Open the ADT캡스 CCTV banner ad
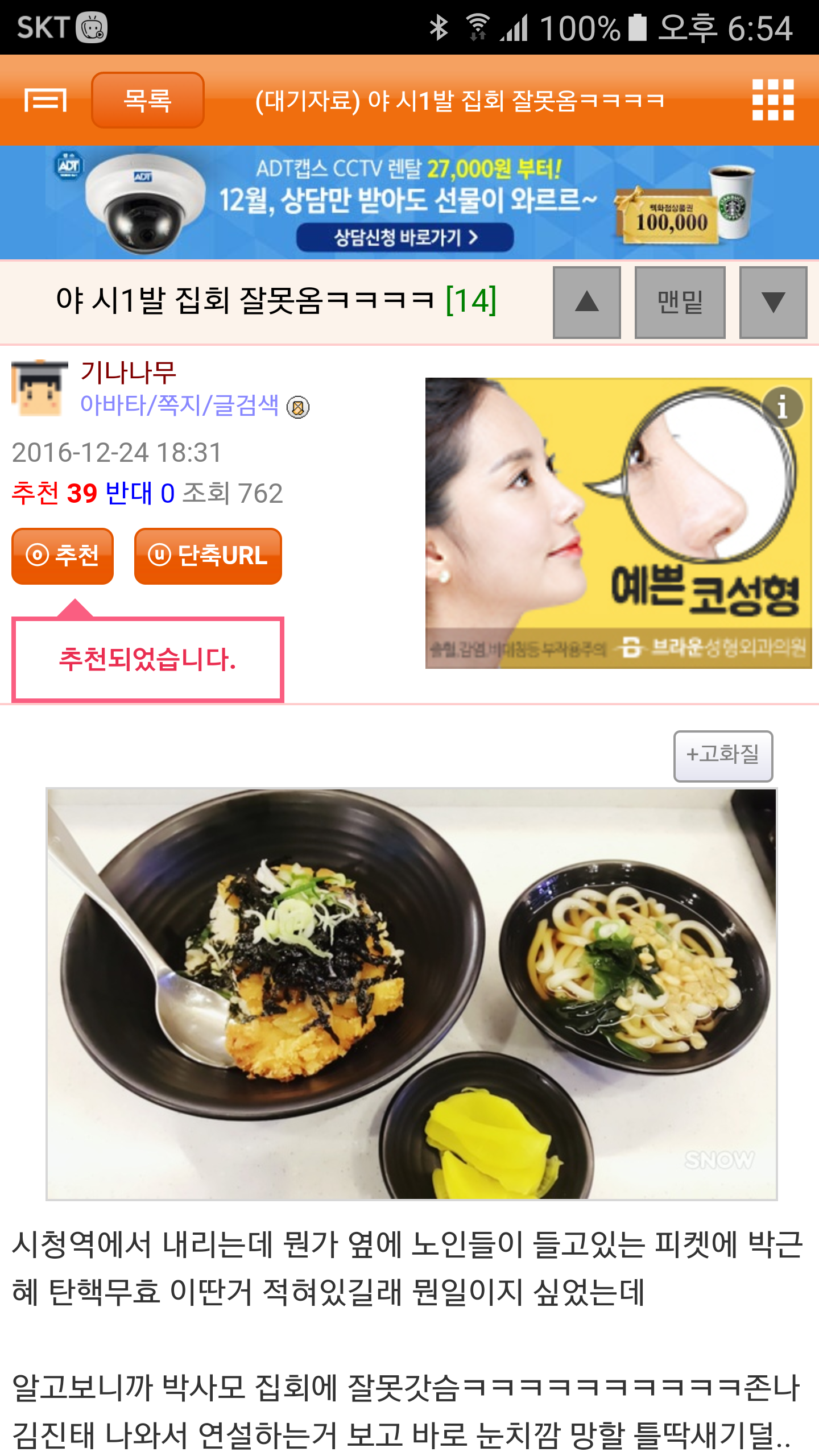The image size is (819, 1456). tap(409, 202)
